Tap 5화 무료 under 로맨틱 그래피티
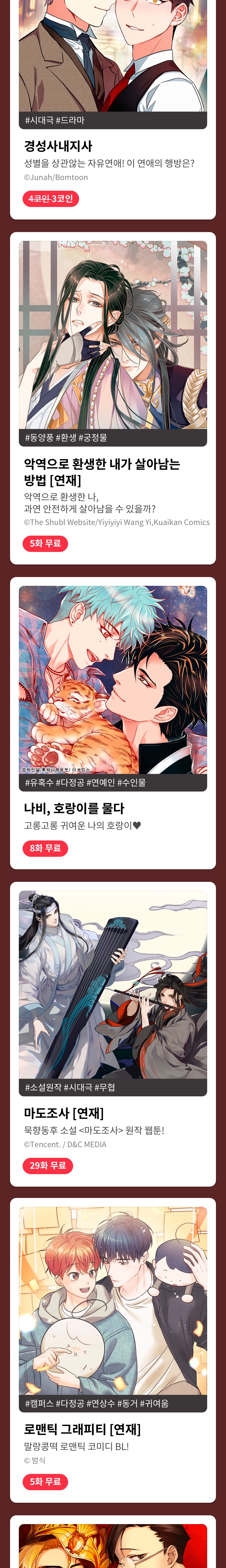 pos(45,1481)
